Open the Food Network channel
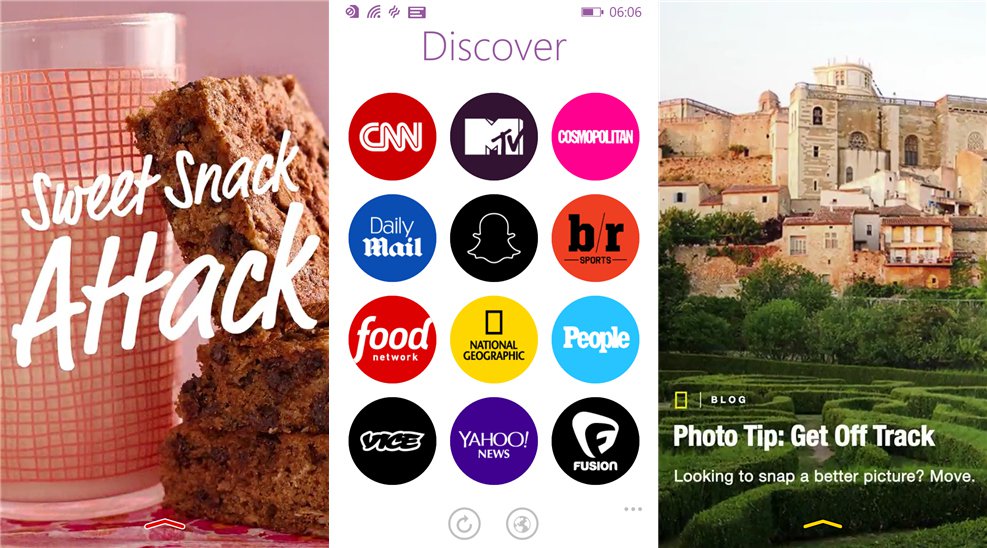Image resolution: width=987 pixels, height=548 pixels. 392,339
